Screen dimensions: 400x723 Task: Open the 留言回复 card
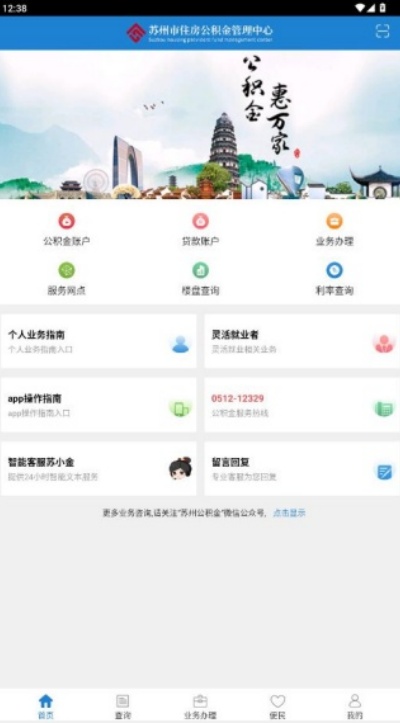click(302, 468)
